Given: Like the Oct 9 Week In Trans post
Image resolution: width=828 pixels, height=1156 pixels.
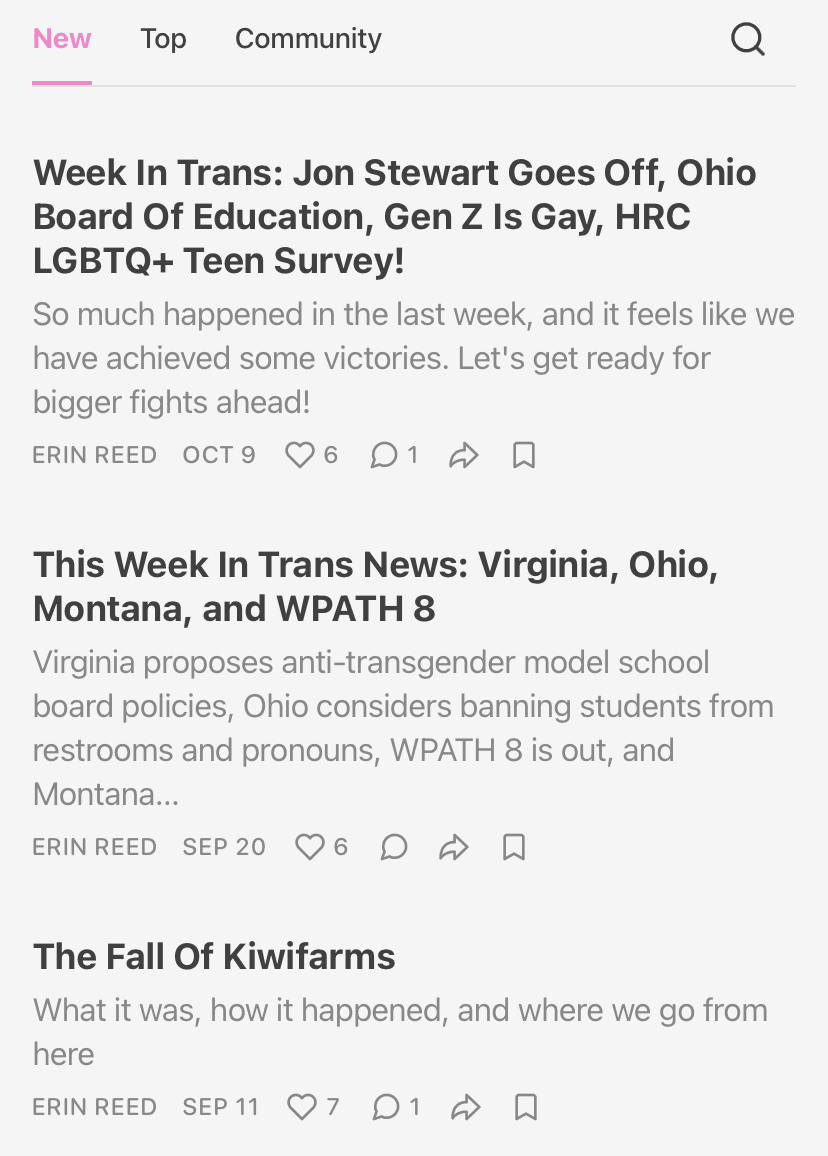Looking at the screenshot, I should [300, 456].
